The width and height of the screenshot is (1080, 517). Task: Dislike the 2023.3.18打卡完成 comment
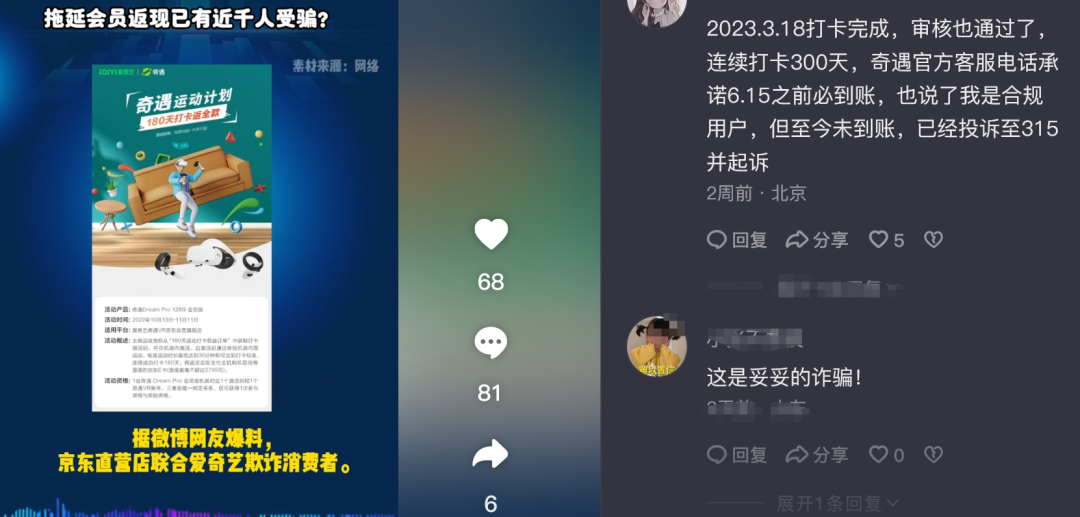pos(932,240)
